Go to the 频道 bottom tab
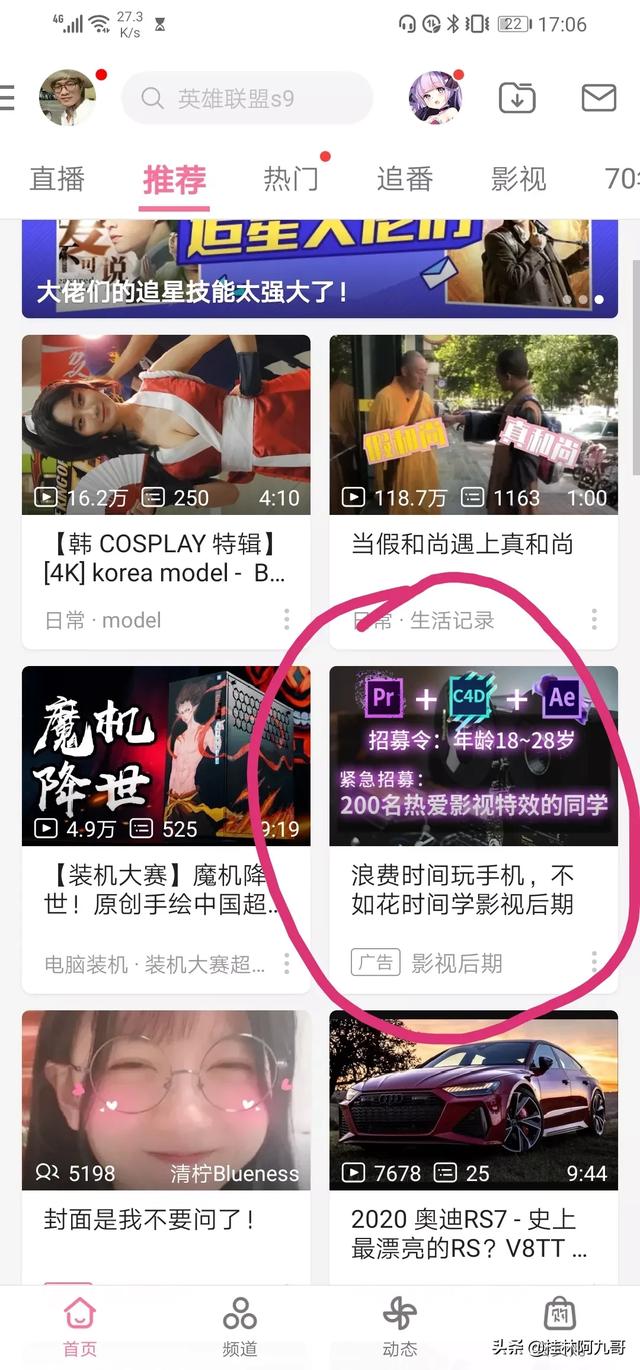 tap(240, 1325)
